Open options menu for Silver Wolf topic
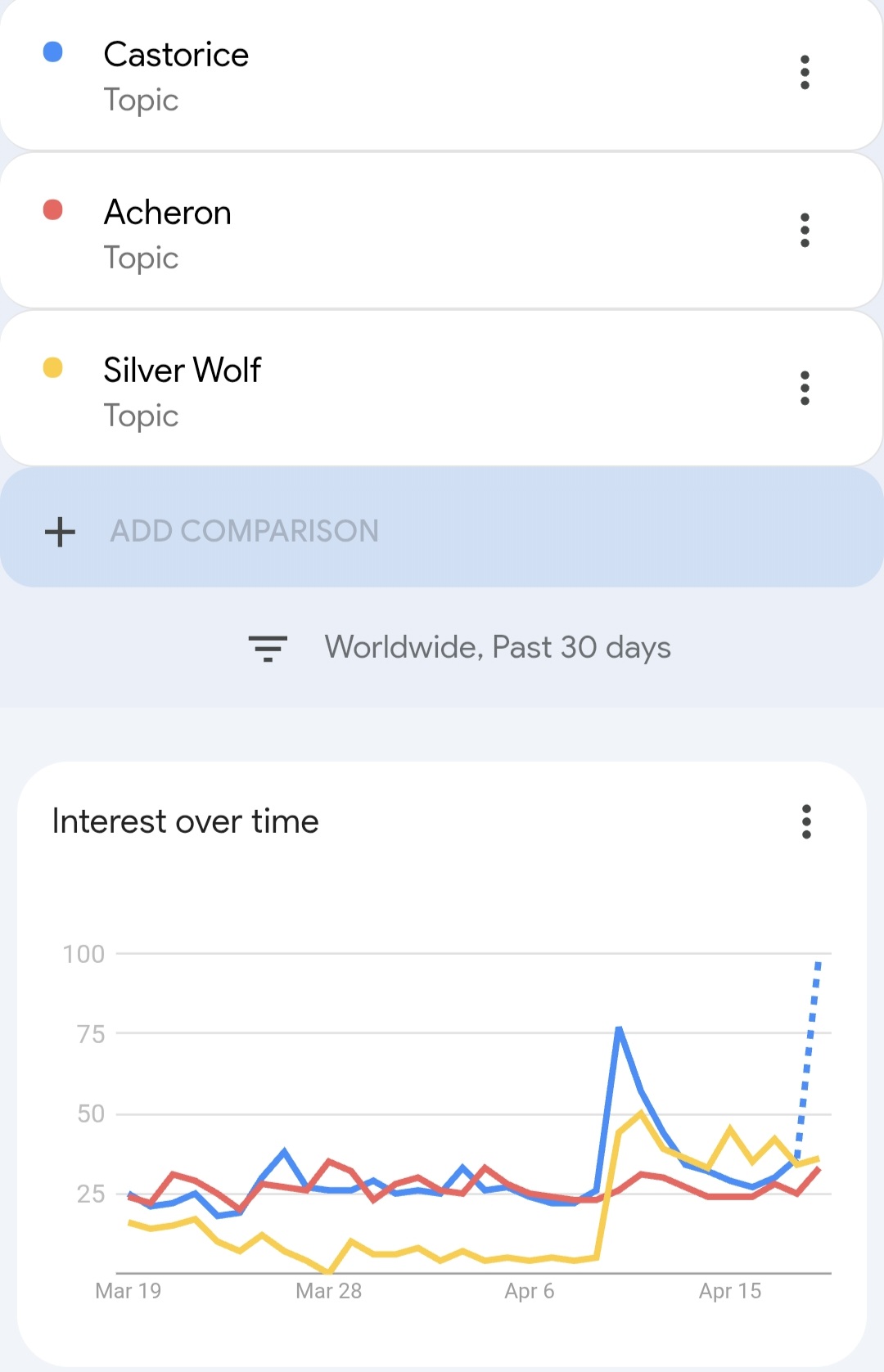Image resolution: width=884 pixels, height=1372 pixels. point(805,389)
